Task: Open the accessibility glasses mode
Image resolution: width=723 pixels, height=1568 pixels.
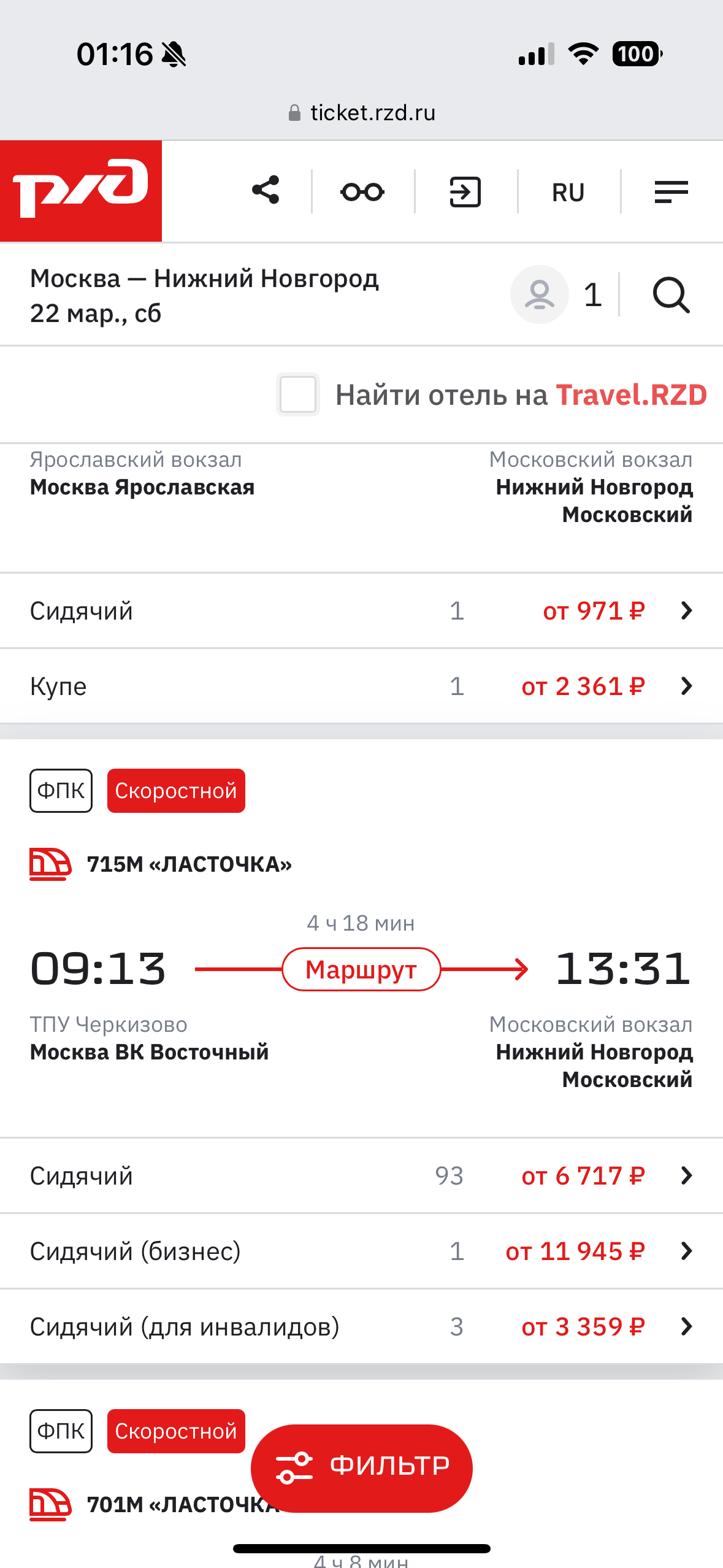Action: [362, 192]
